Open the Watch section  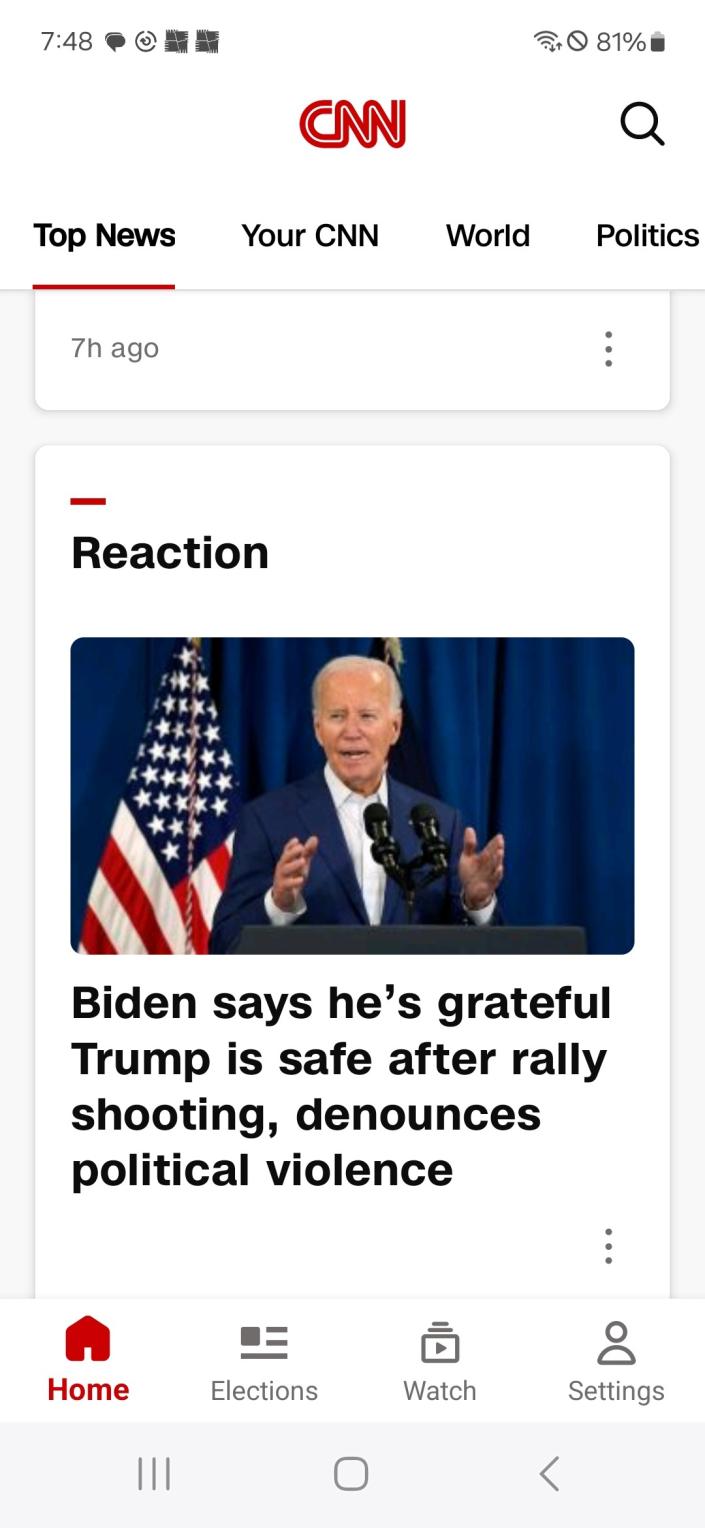click(440, 1361)
